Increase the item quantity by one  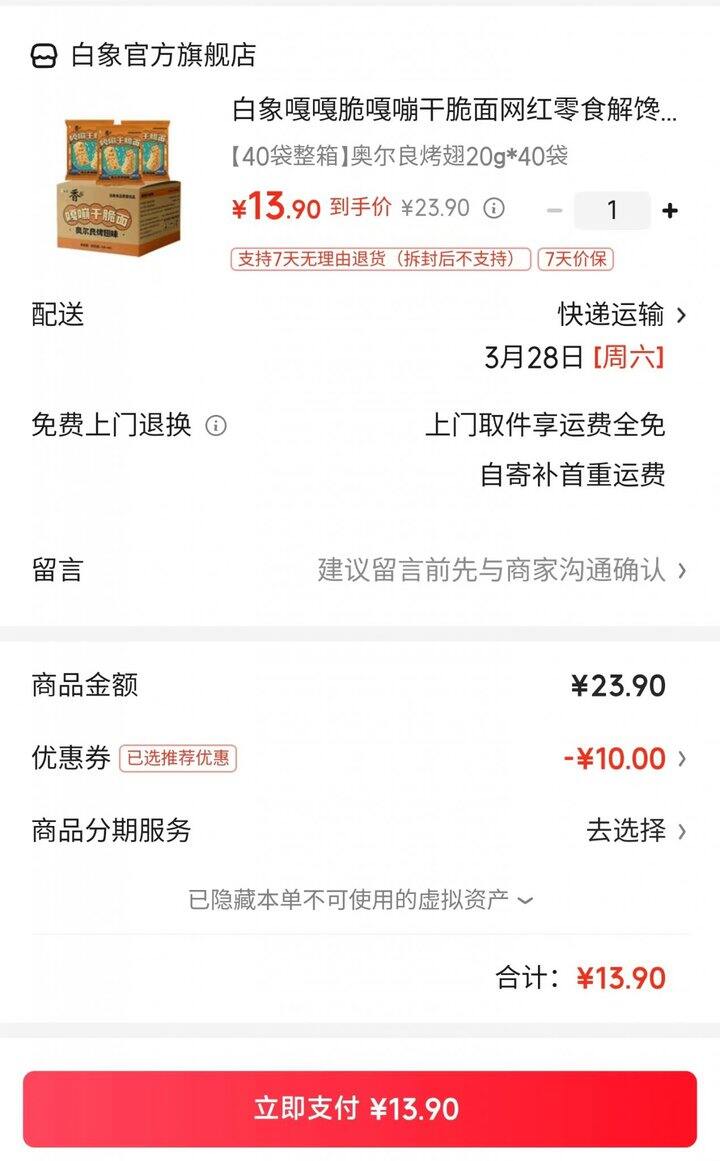click(670, 210)
